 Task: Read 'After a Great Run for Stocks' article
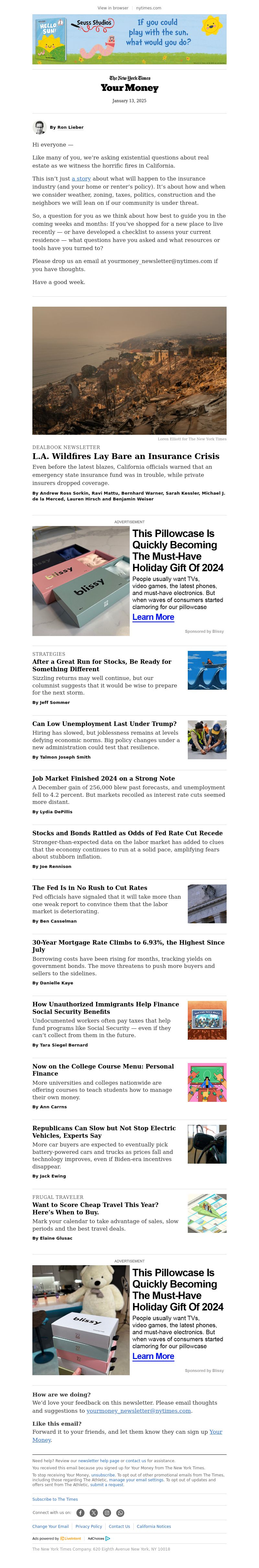click(102, 665)
